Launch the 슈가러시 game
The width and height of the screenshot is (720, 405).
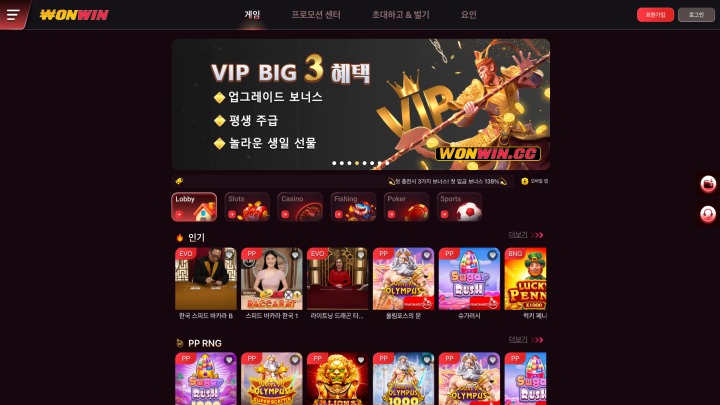pyautogui.click(x=469, y=280)
